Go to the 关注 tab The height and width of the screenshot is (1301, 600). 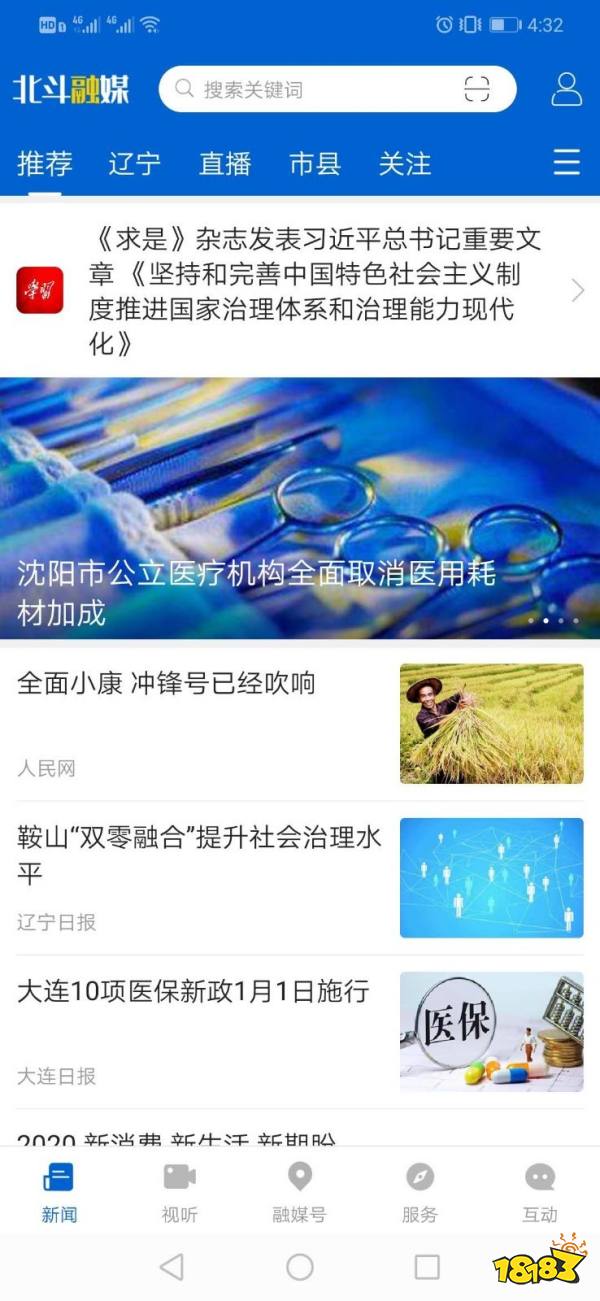405,163
